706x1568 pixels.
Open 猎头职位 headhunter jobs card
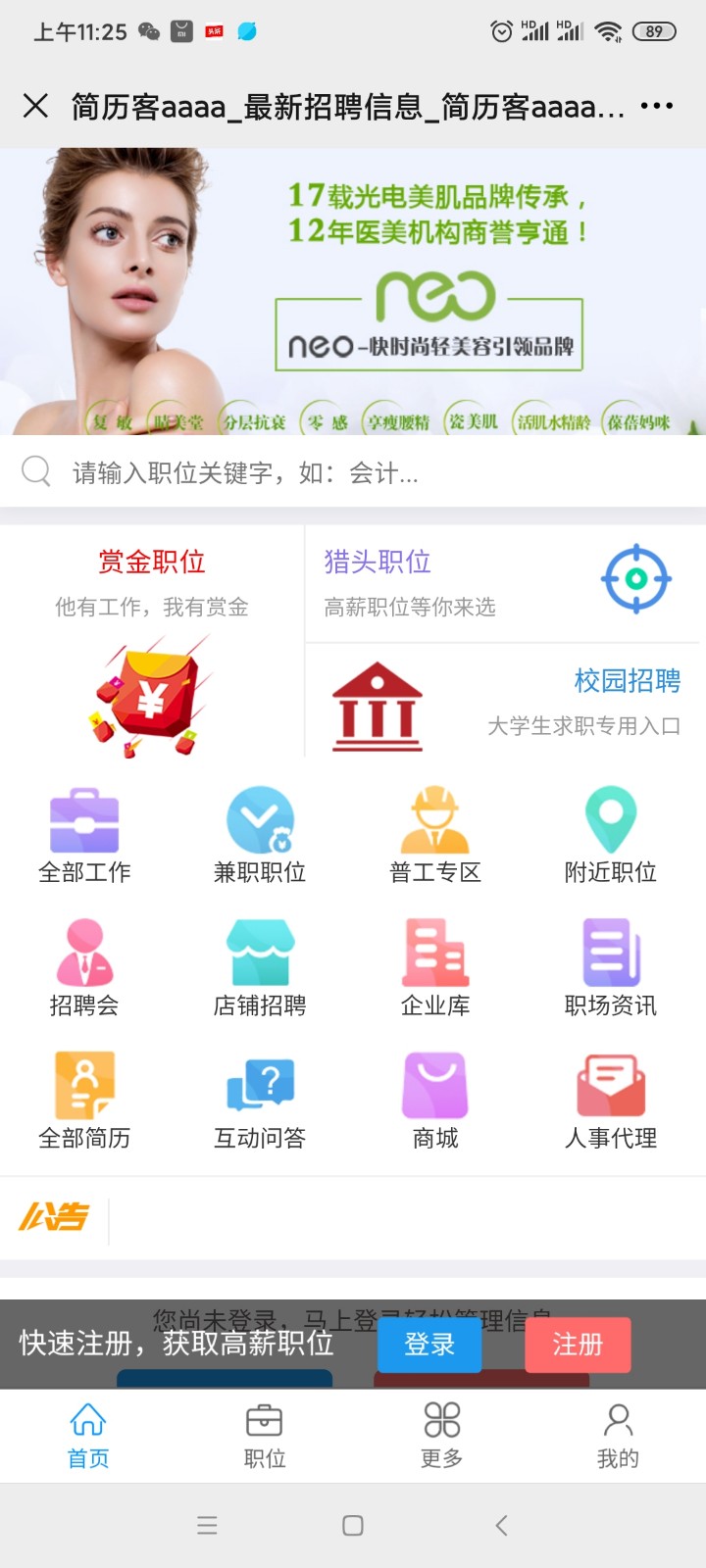pyautogui.click(x=502, y=582)
